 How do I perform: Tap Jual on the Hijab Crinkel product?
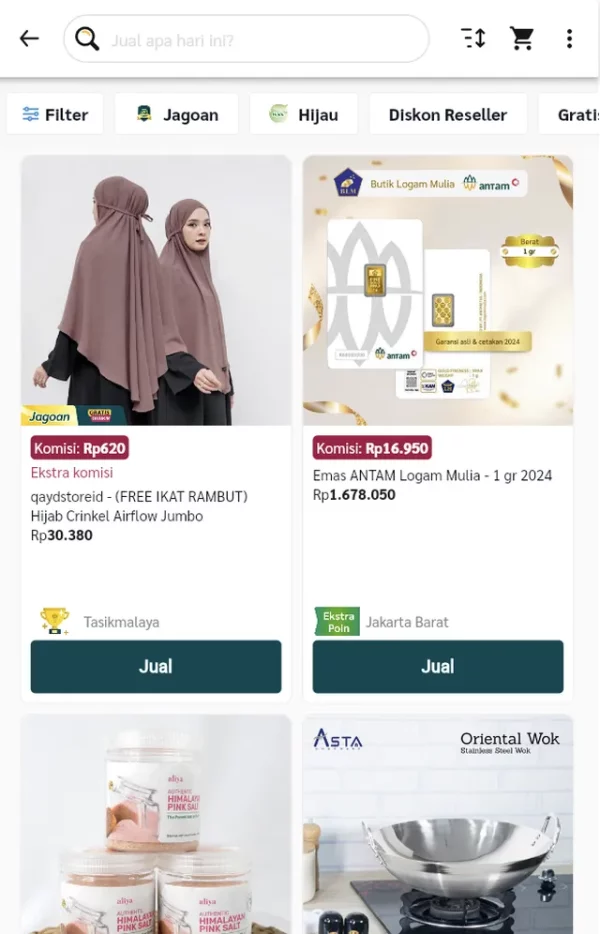pyautogui.click(x=156, y=667)
